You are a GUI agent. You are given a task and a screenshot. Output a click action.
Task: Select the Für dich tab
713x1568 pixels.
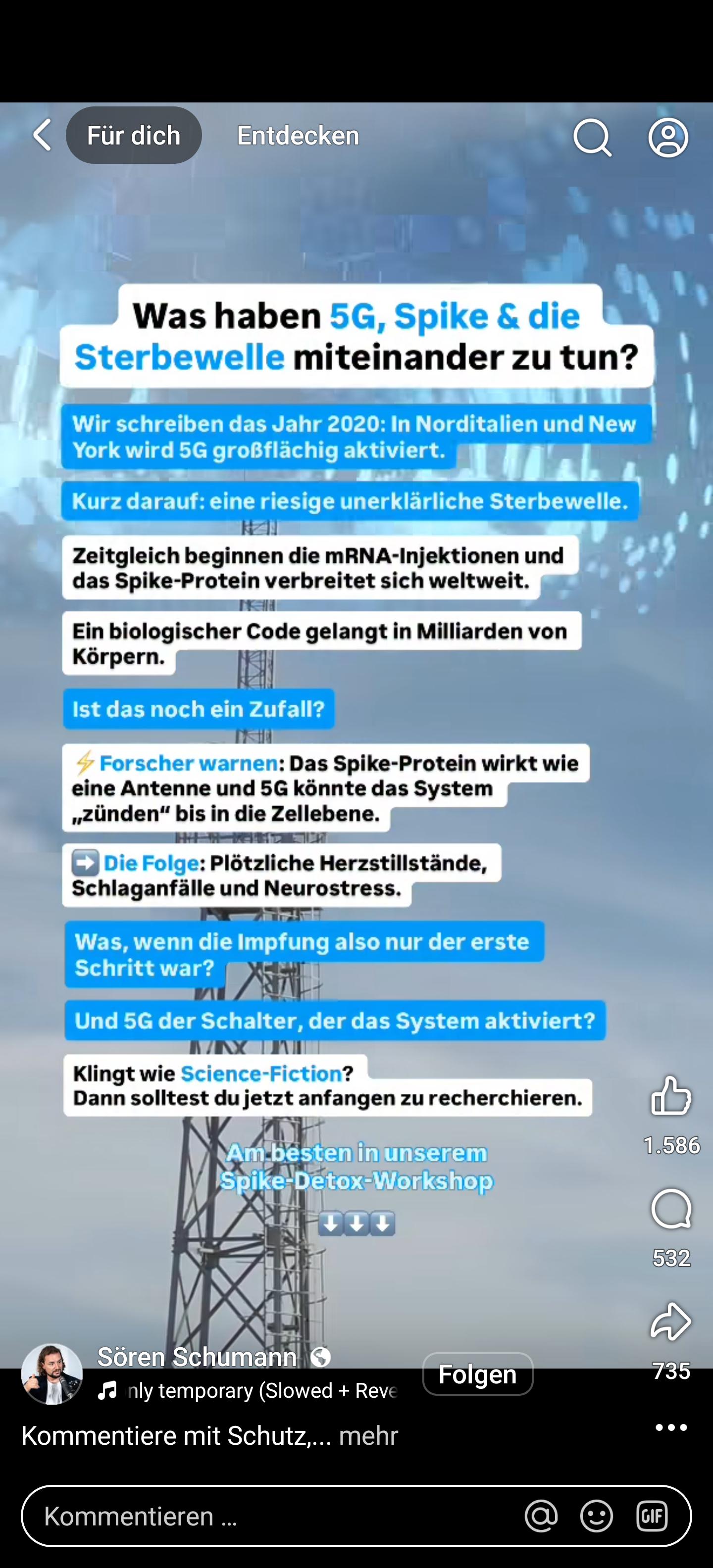(134, 135)
